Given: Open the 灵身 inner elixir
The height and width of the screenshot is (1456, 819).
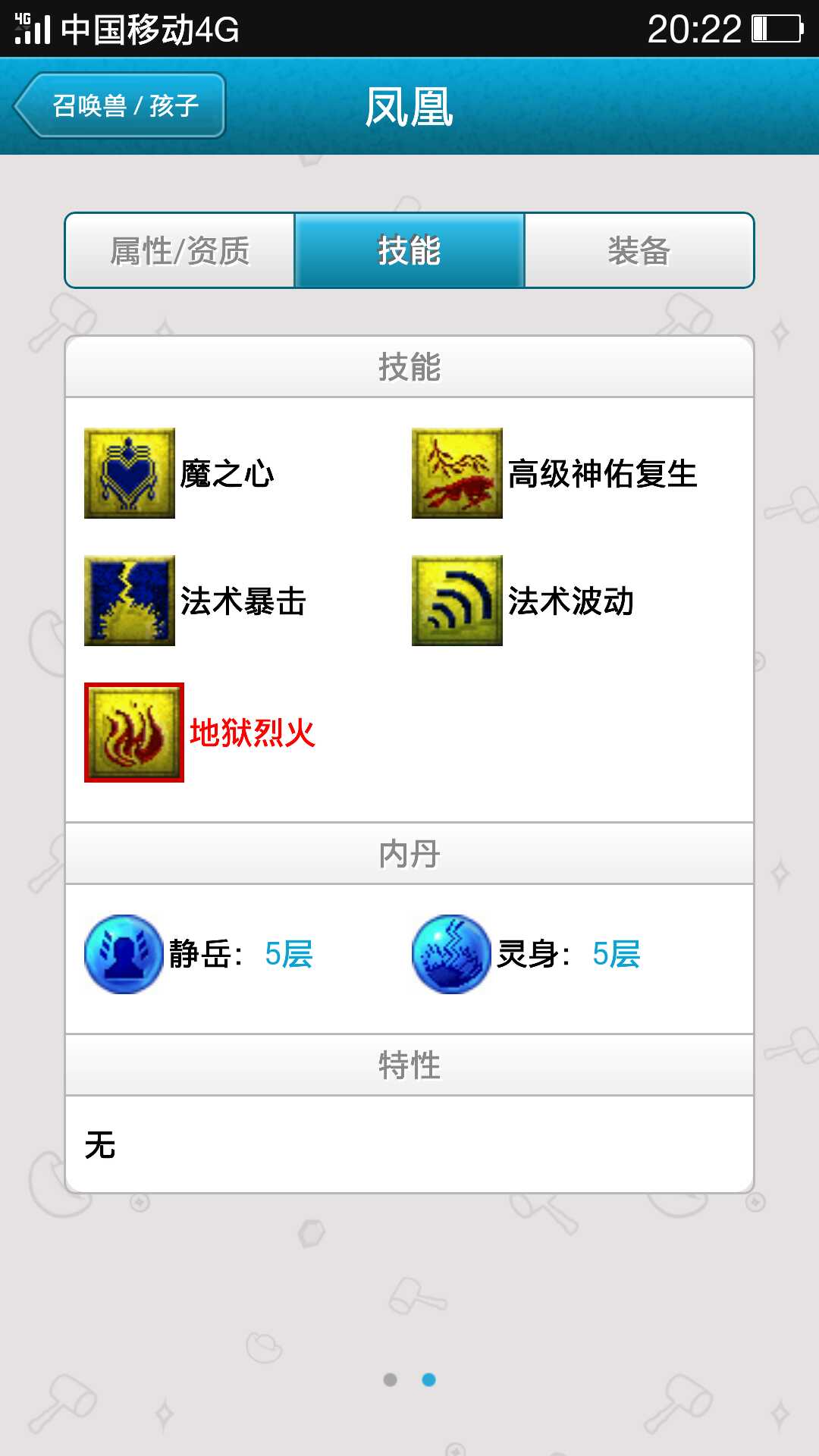Looking at the screenshot, I should coord(451,954).
